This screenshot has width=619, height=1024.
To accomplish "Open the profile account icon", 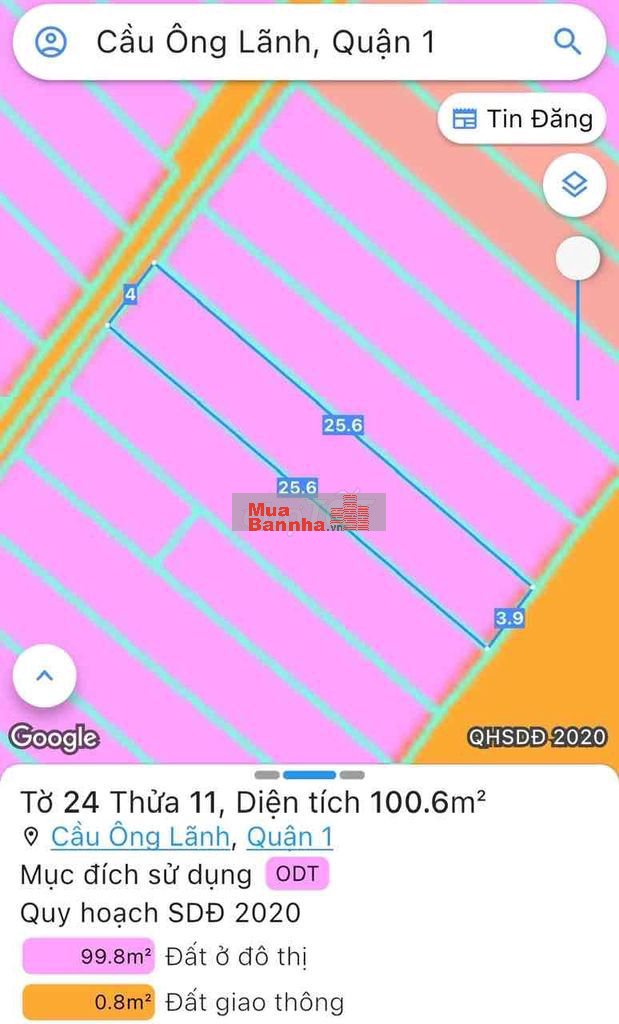I will pos(50,42).
